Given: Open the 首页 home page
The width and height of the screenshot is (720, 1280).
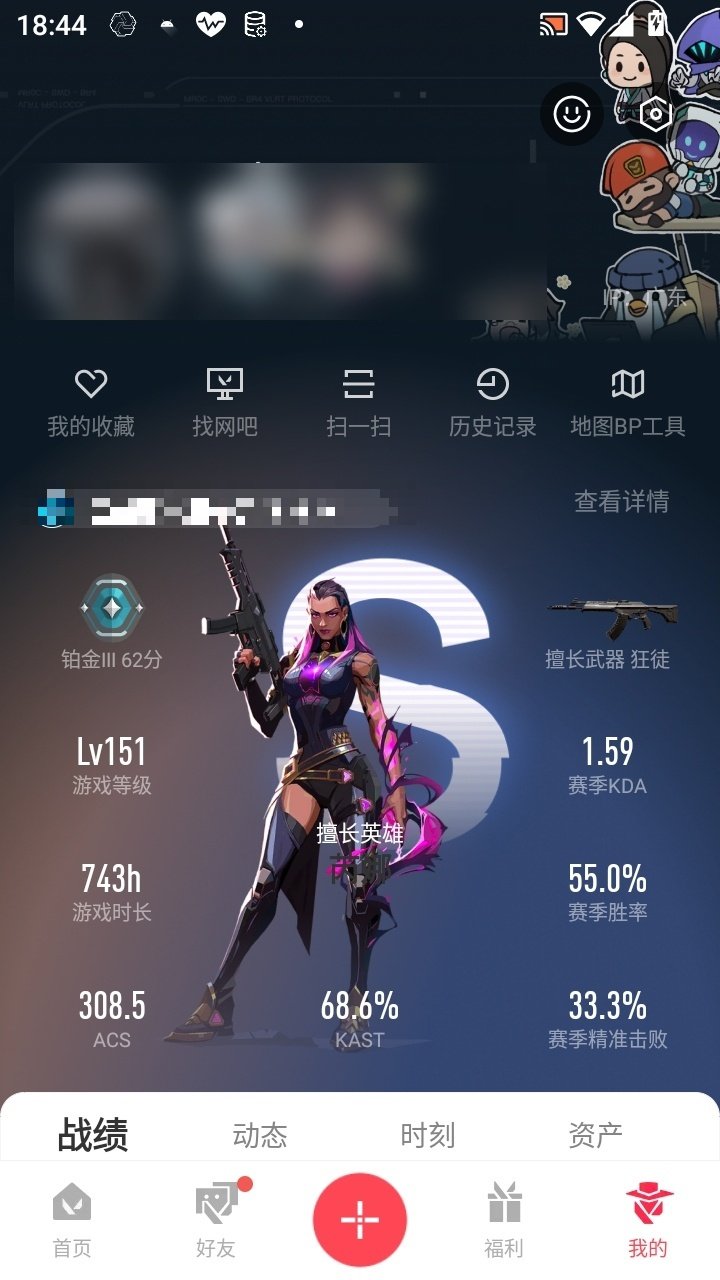Looking at the screenshot, I should pos(71,1218).
